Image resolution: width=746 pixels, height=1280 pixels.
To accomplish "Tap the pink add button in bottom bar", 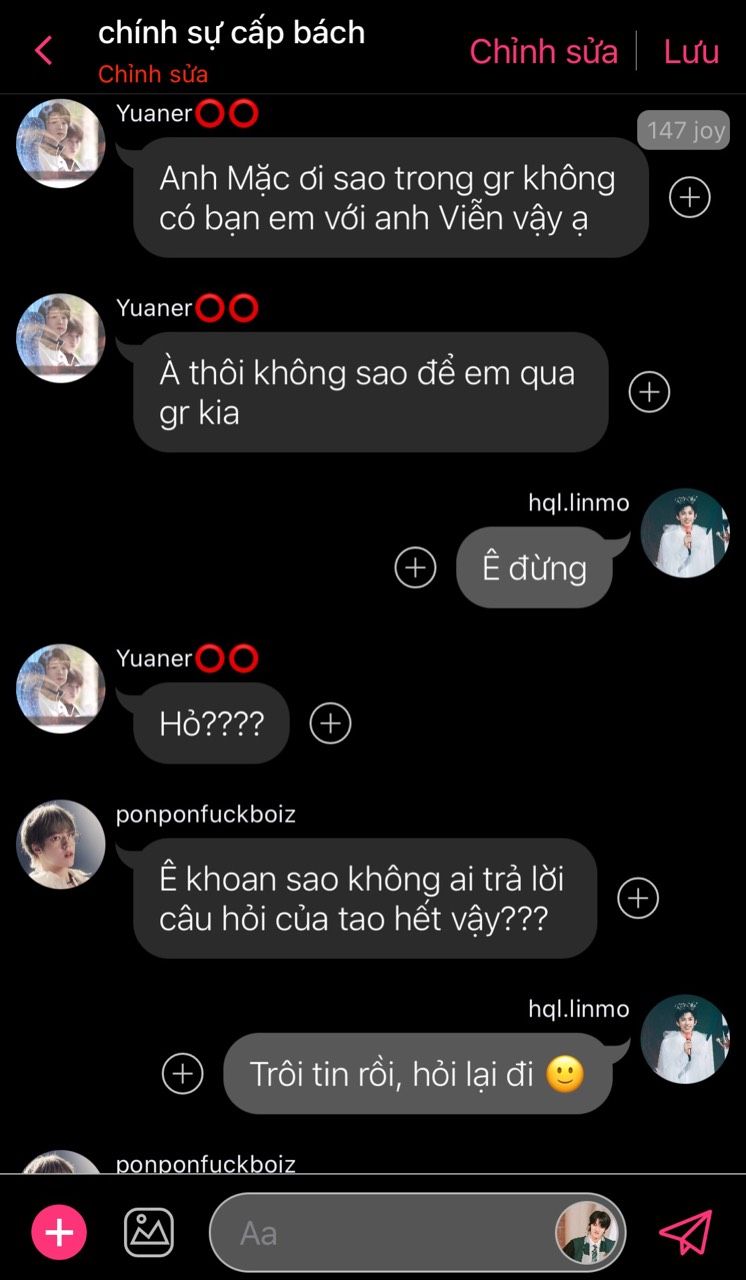I will point(60,1232).
